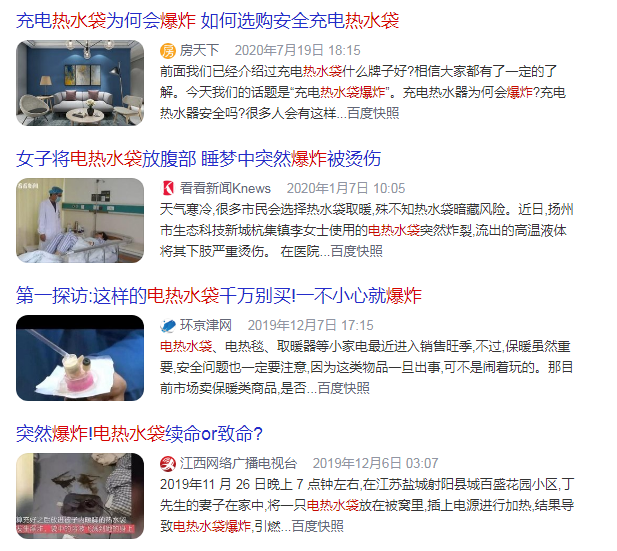
Task: Open the '突然爆炸!电热水袋续命or致命?' article
Action: pyautogui.click(x=139, y=434)
